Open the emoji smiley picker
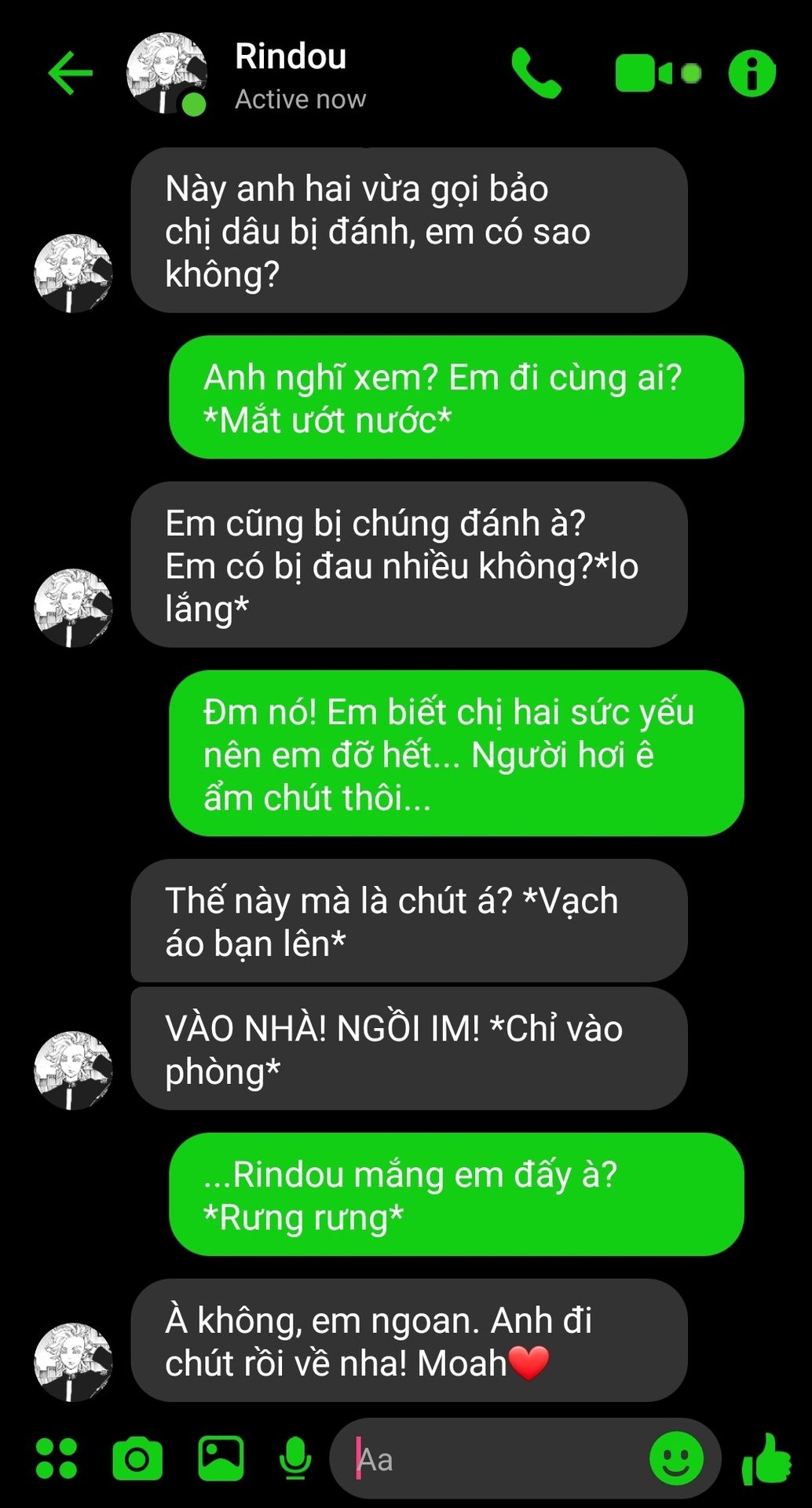Screen dimensions: 812x1508 click(x=676, y=1459)
